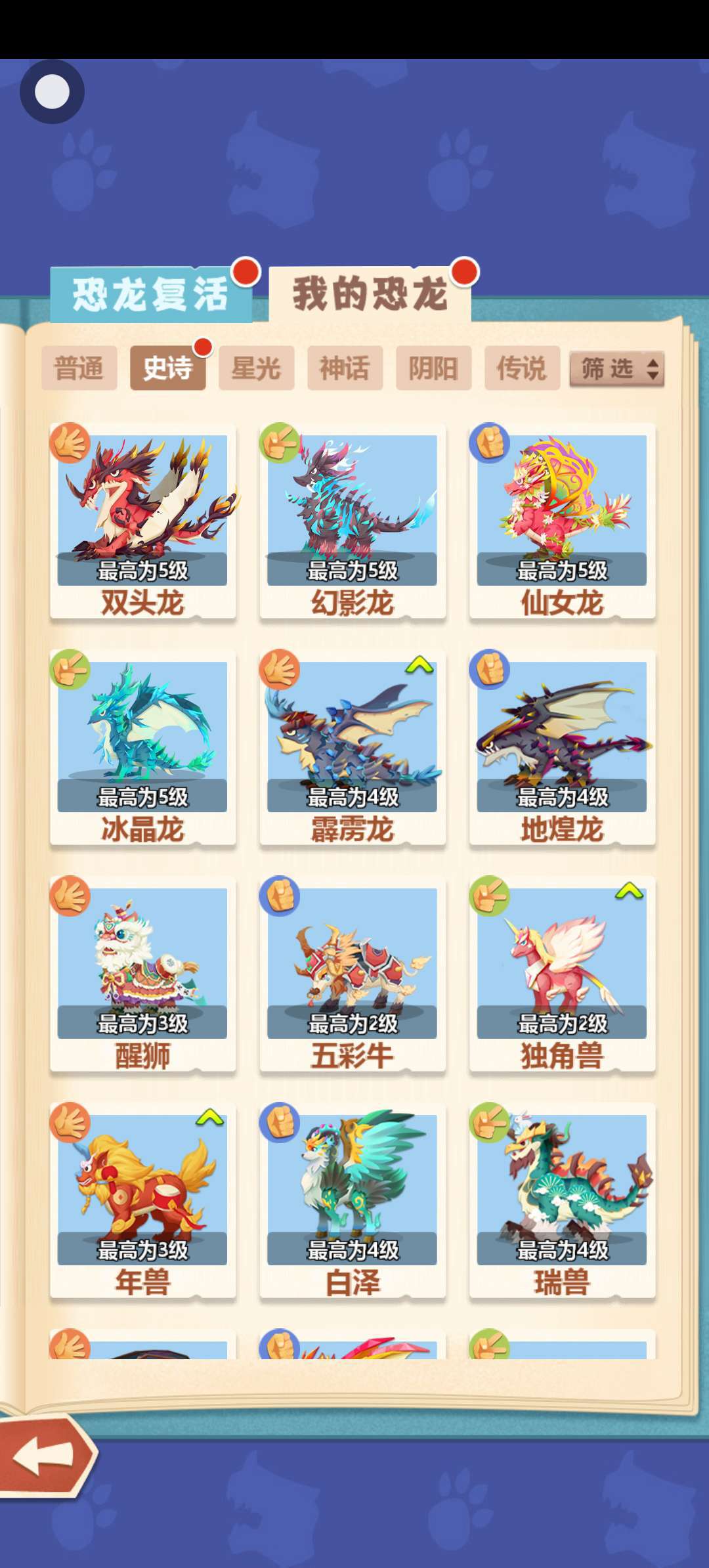The height and width of the screenshot is (1568, 709).
Task: View the 白泽 card
Action: pos(352,1198)
